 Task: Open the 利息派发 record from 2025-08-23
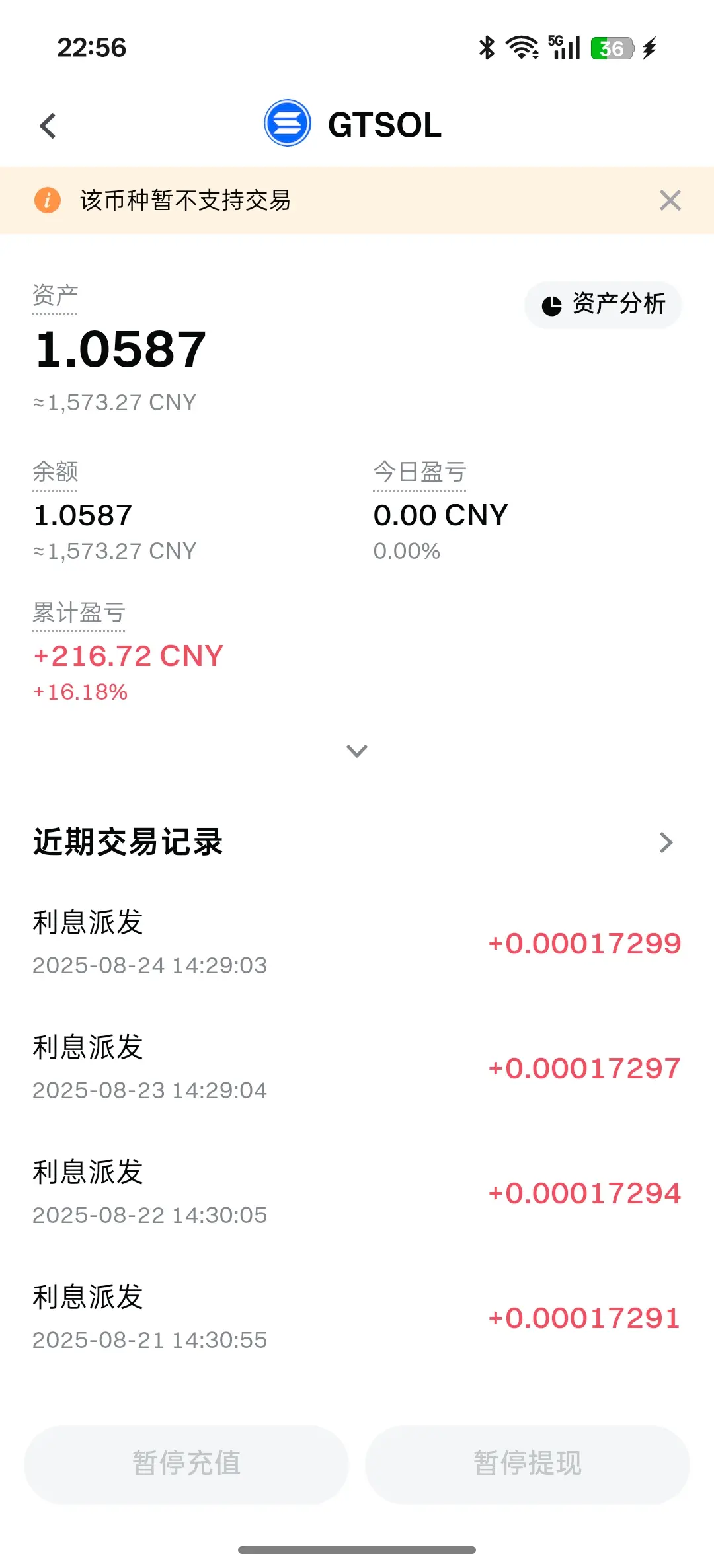click(357, 1068)
